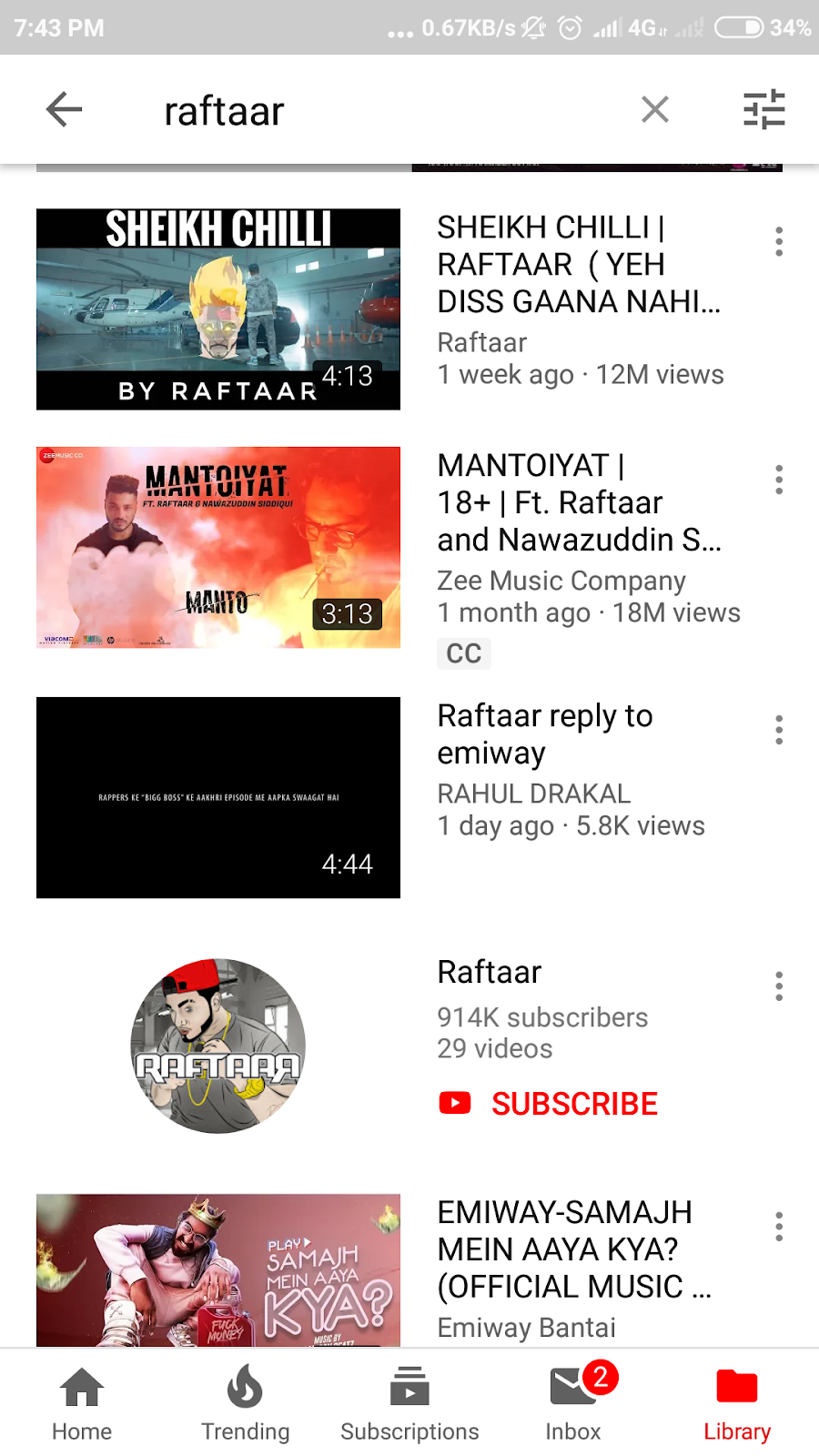Open options for Raftaar reply to emiway

[x=779, y=730]
